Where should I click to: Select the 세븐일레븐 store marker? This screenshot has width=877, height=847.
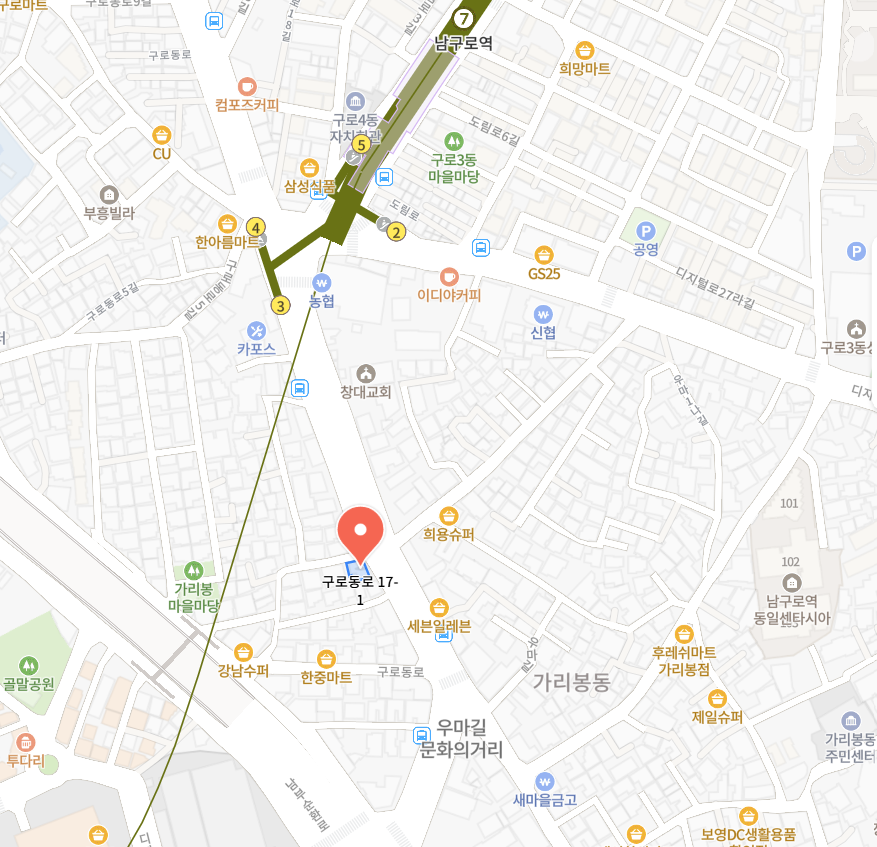(439, 607)
